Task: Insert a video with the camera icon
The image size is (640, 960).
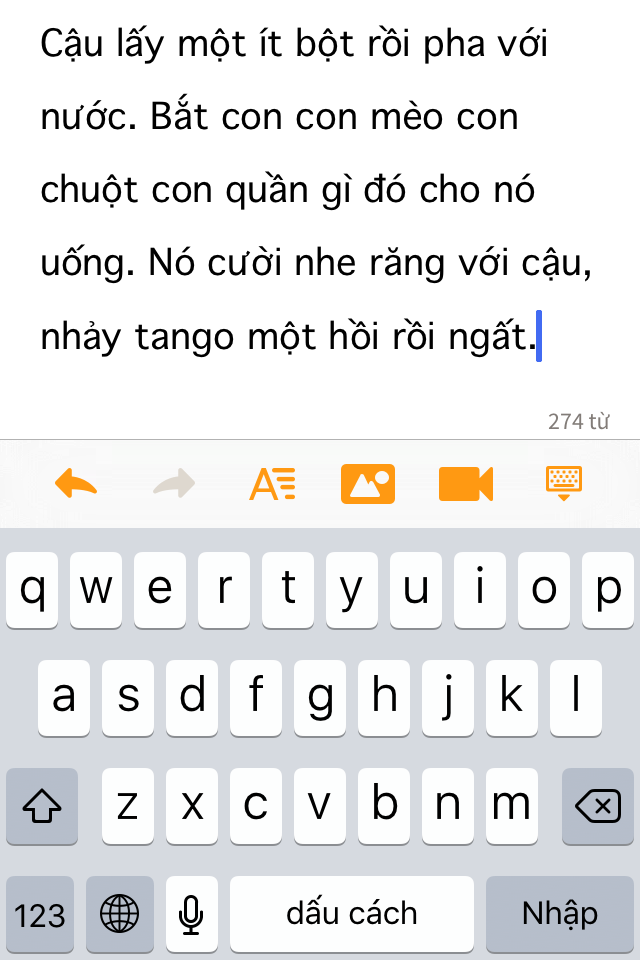Action: tap(466, 485)
